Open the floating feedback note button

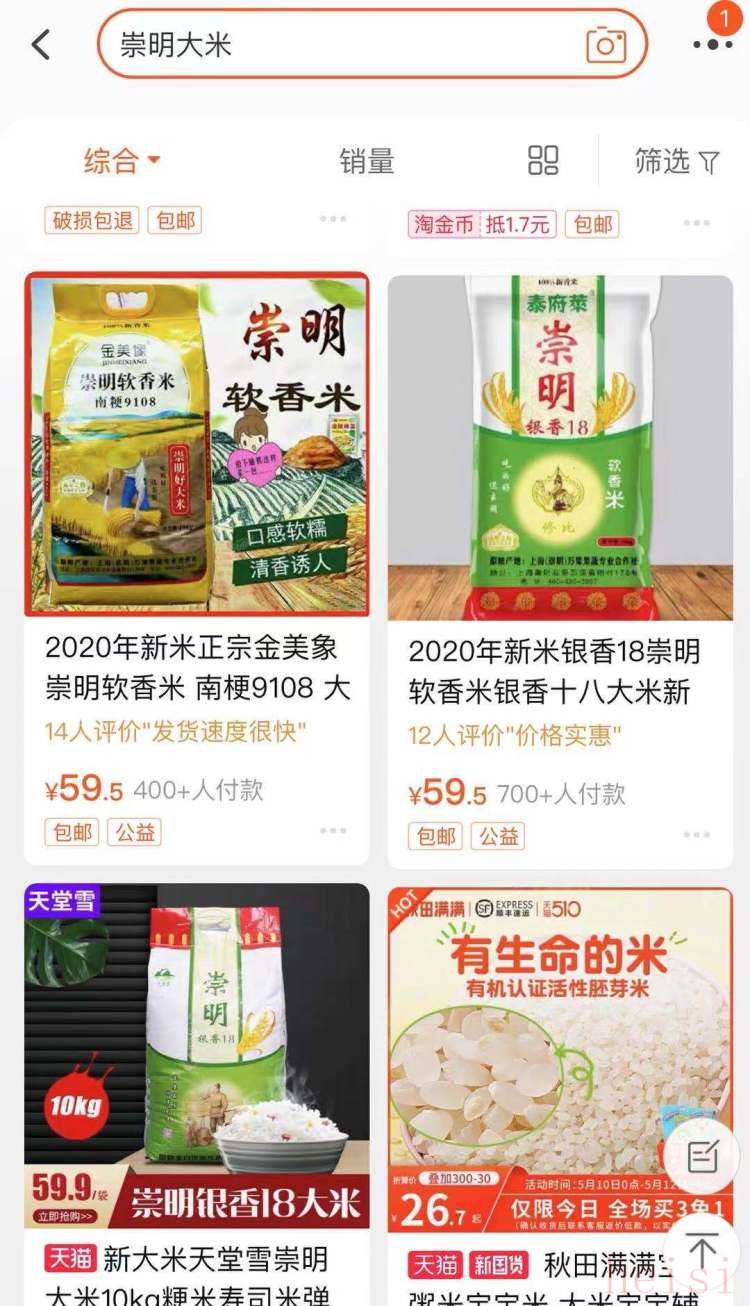(x=702, y=1157)
